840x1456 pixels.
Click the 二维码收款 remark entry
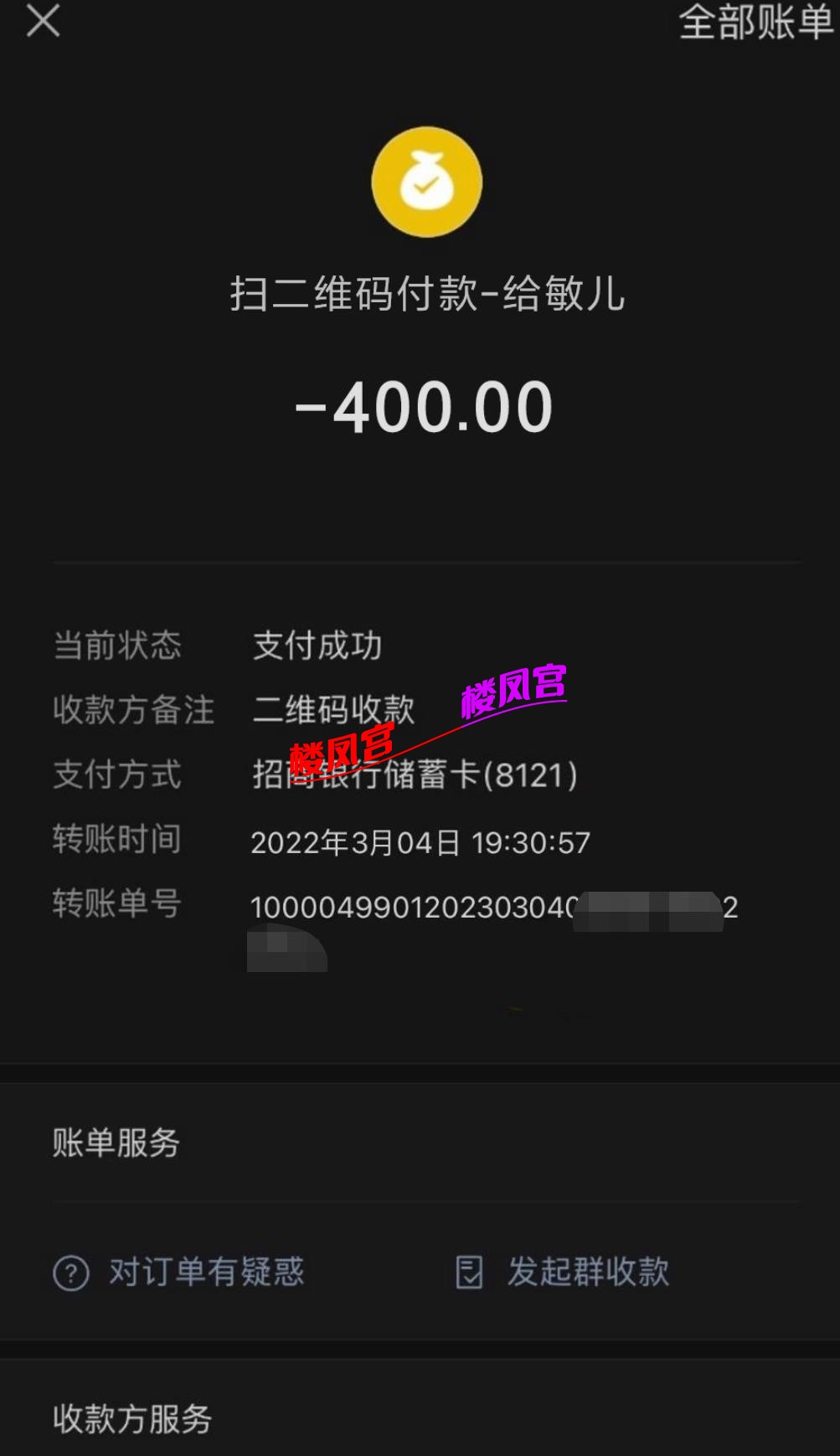(x=335, y=711)
